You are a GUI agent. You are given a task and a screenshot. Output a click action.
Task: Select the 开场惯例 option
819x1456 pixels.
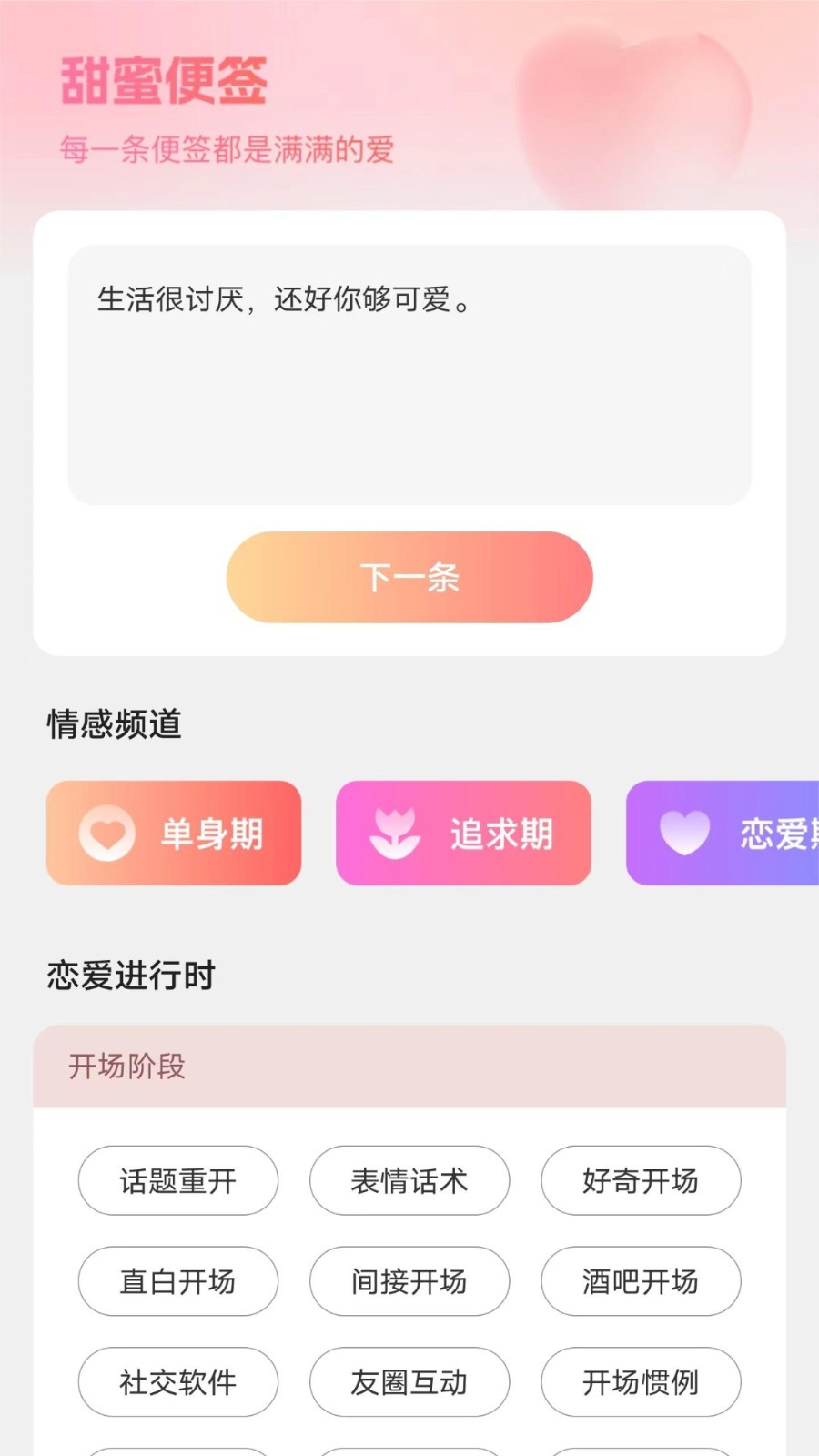click(x=641, y=1382)
